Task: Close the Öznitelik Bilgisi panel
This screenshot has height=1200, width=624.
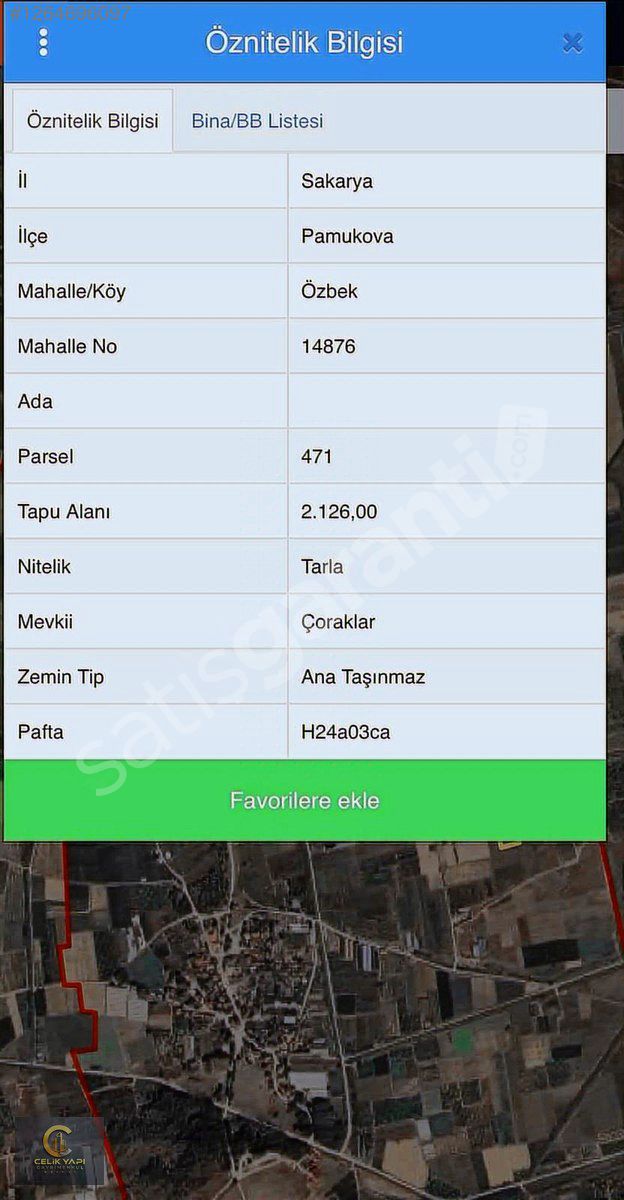Action: pos(572,43)
